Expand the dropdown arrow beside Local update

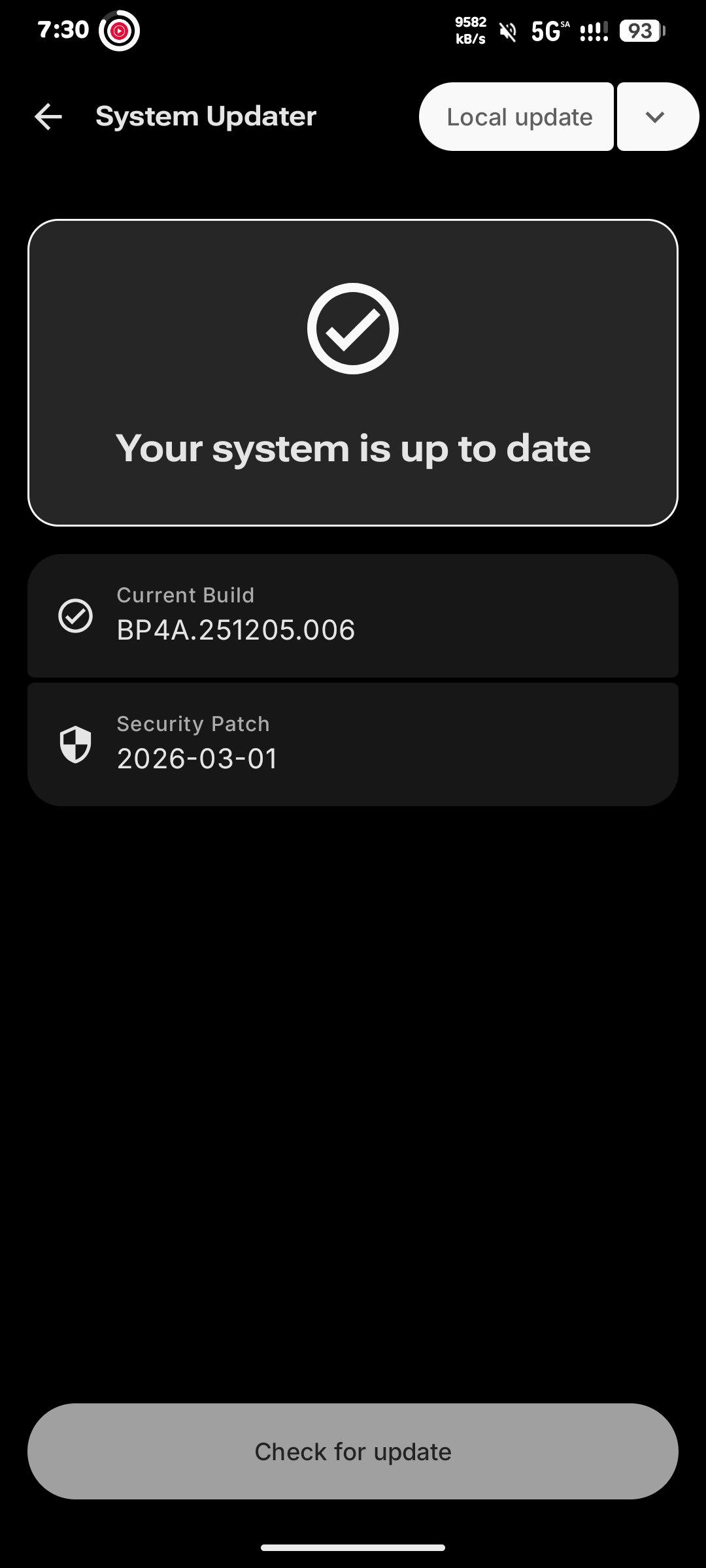click(x=656, y=117)
